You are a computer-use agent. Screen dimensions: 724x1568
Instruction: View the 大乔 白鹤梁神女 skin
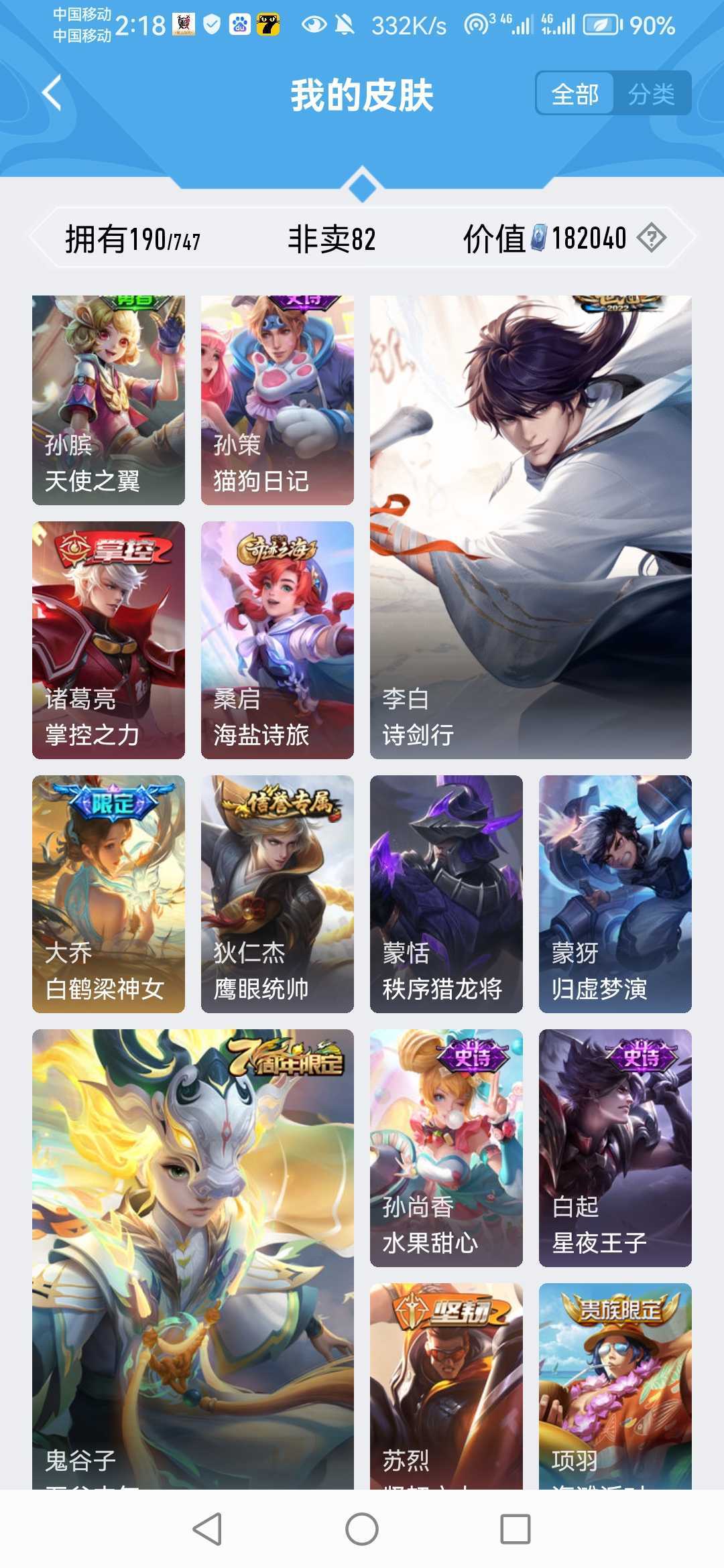(x=109, y=894)
